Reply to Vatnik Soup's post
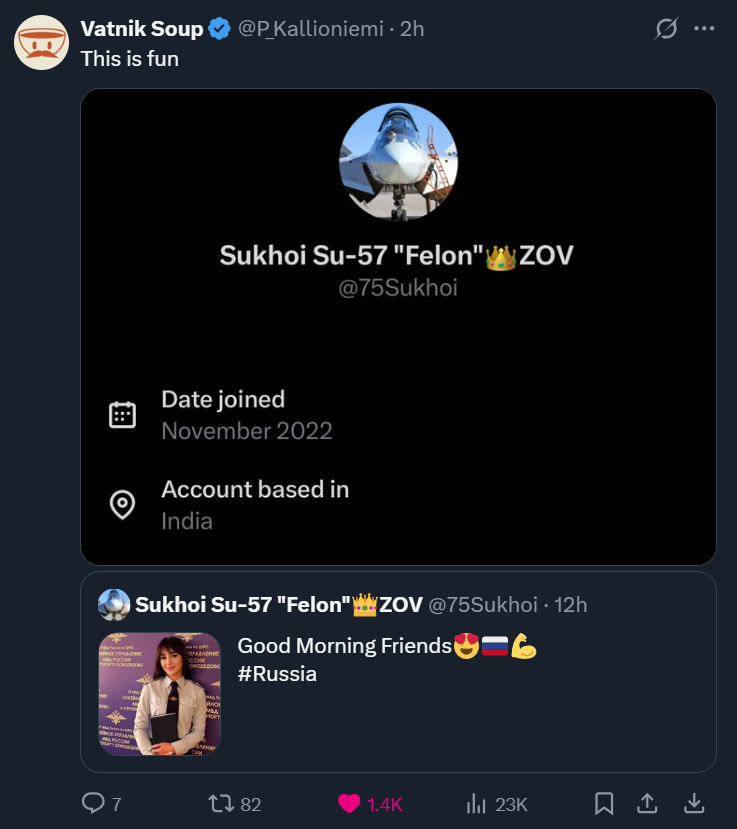Viewport: 737px width, 829px height. [x=94, y=803]
